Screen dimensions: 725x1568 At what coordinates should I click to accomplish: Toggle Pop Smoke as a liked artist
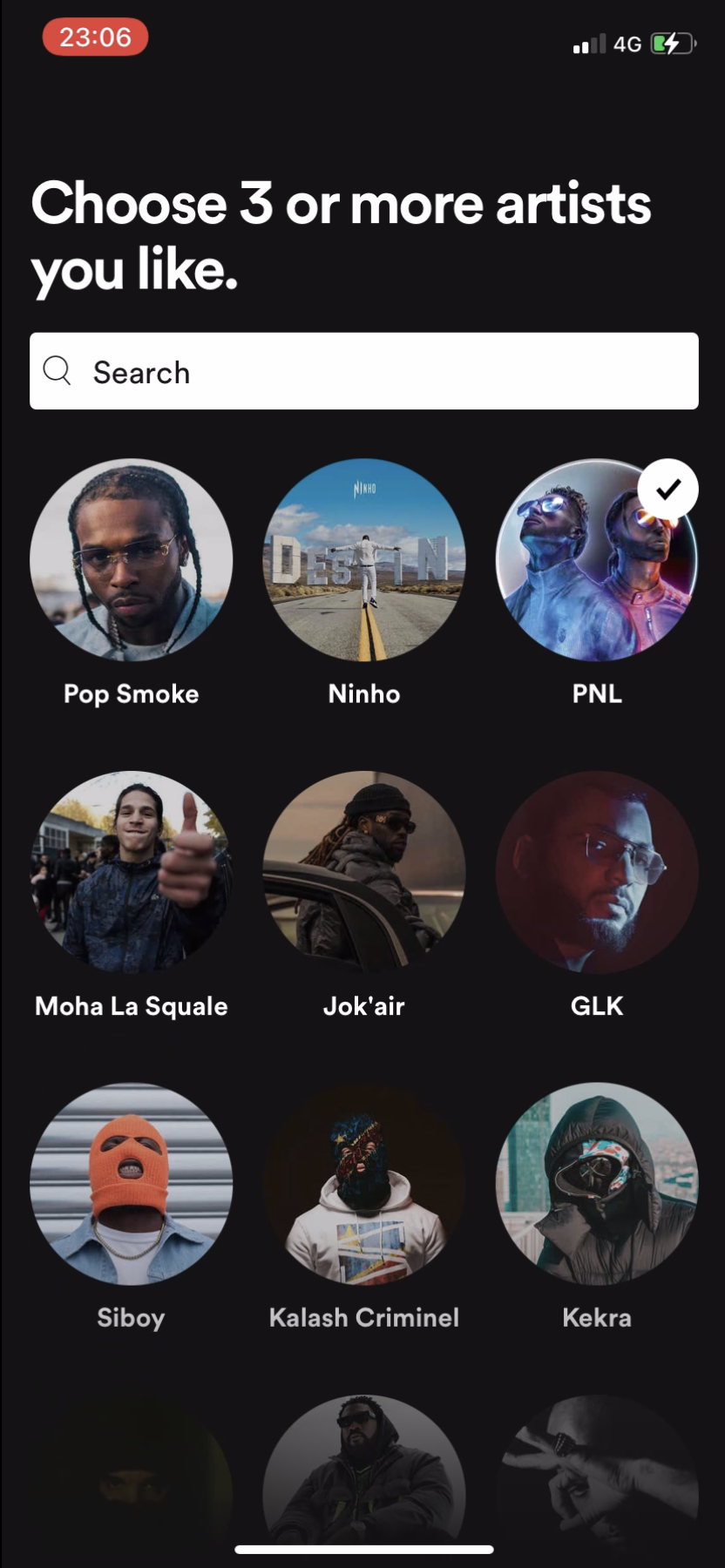click(131, 558)
